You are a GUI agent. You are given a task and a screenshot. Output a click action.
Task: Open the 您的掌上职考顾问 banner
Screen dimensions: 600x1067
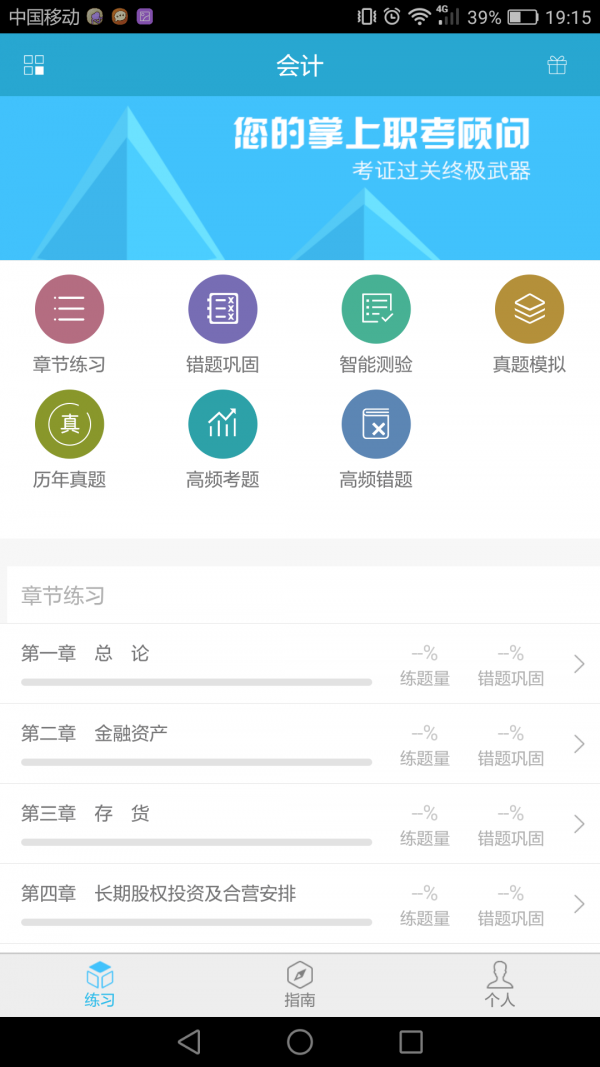click(x=300, y=178)
